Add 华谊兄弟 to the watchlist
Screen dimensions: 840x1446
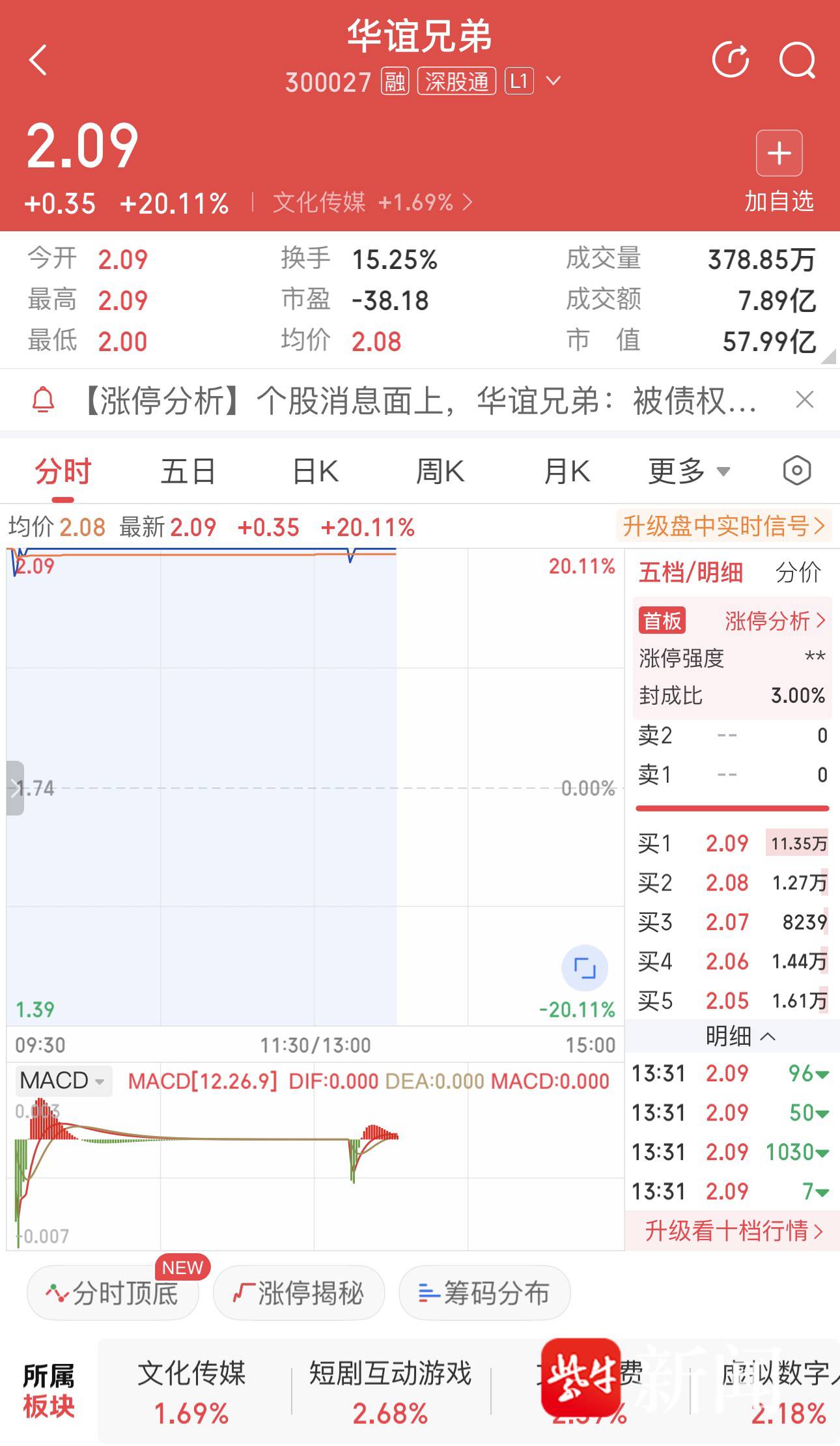(x=779, y=154)
